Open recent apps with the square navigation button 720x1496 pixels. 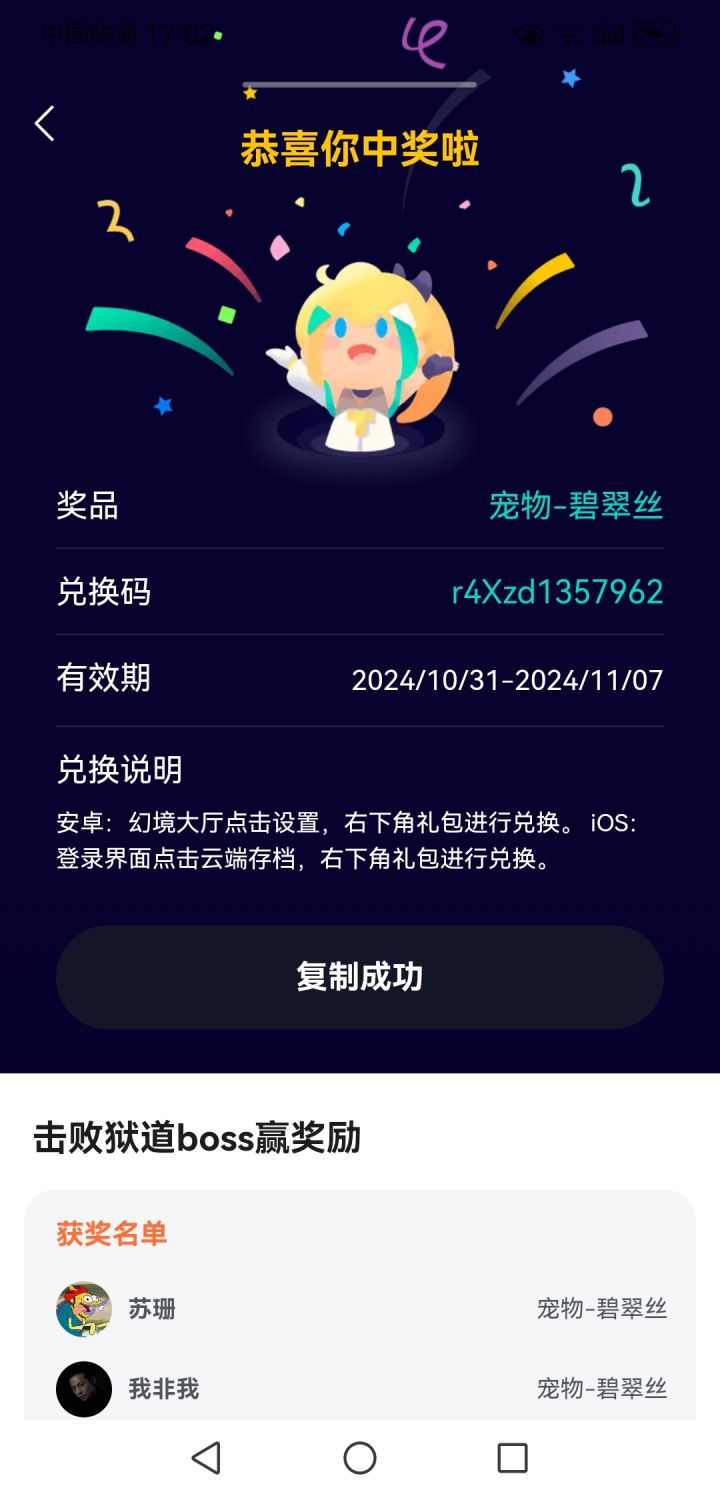[x=512, y=1458]
